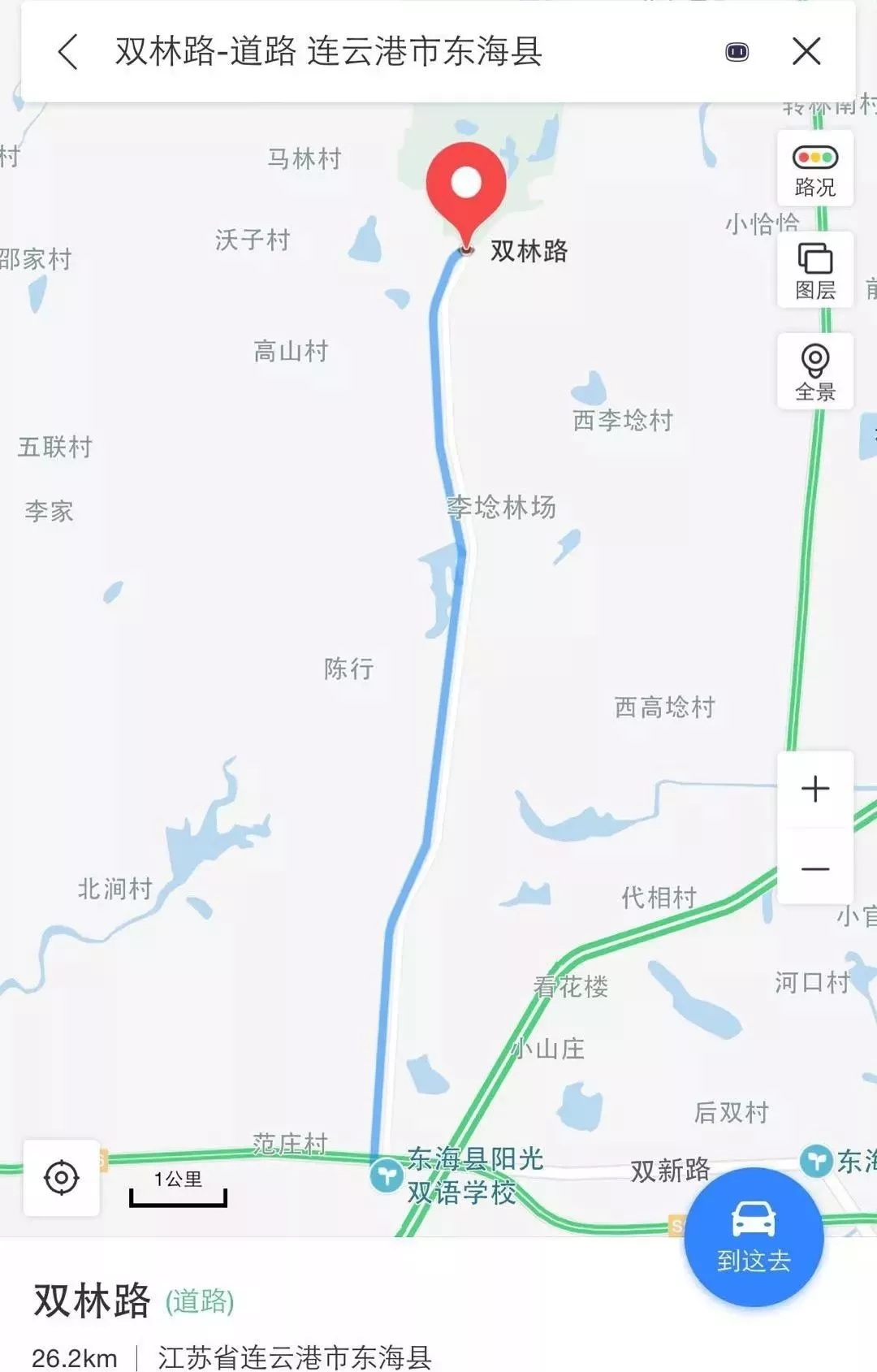
Task: Open the 图层 map layers options
Action: (x=814, y=271)
